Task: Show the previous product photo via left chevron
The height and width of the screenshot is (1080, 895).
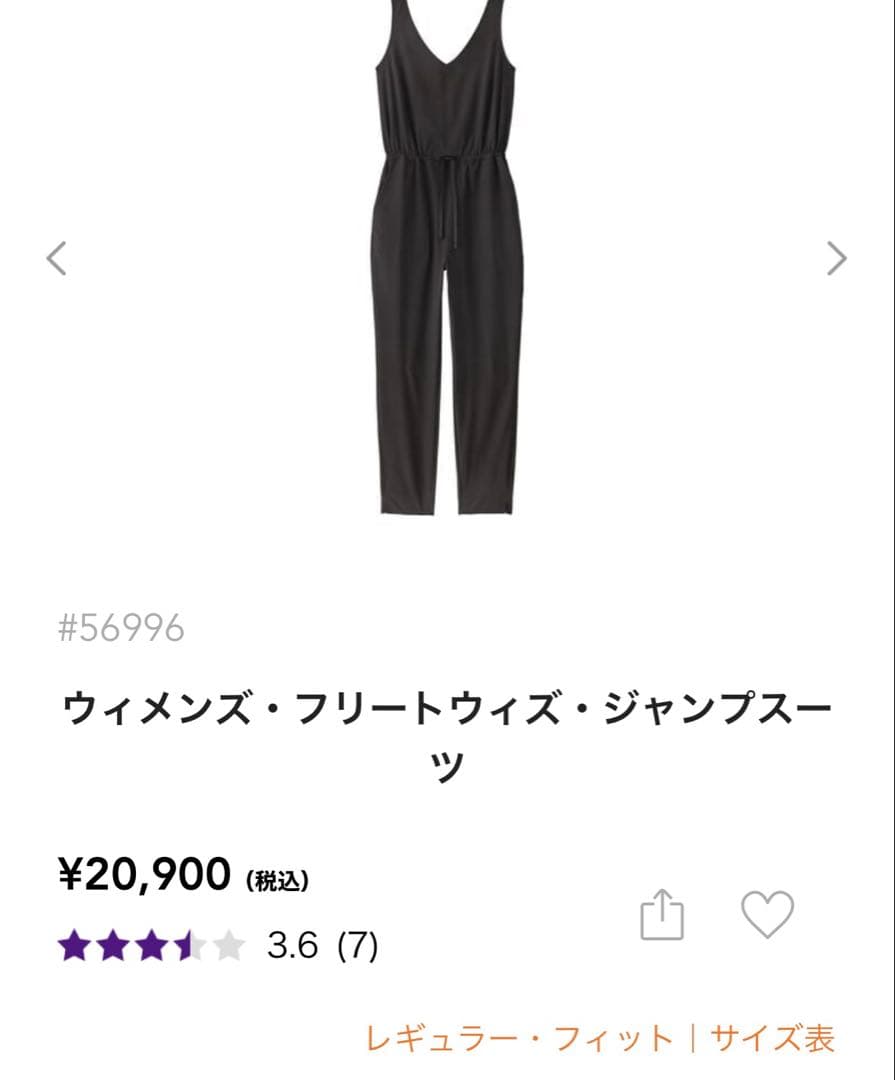Action: [x=57, y=258]
